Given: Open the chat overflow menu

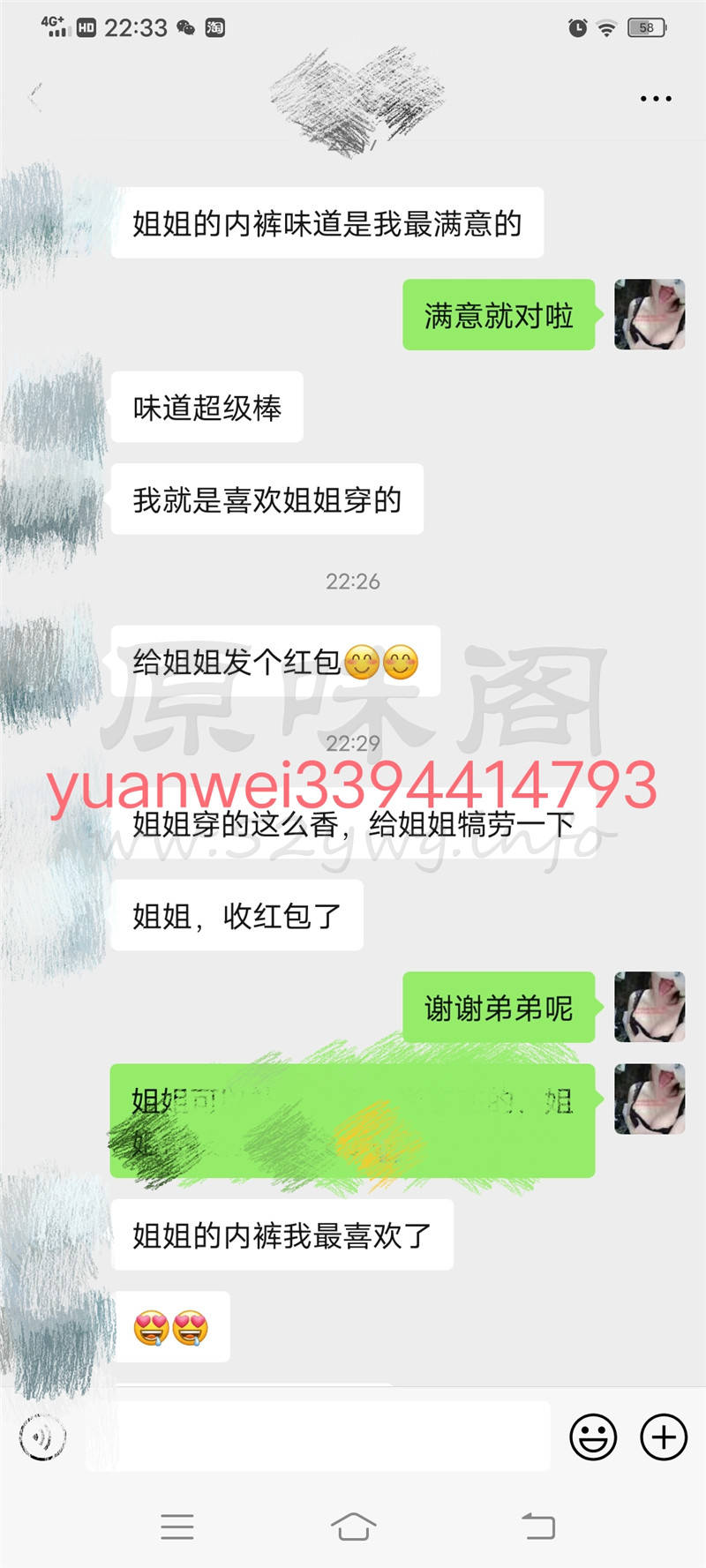Looking at the screenshot, I should tap(656, 99).
